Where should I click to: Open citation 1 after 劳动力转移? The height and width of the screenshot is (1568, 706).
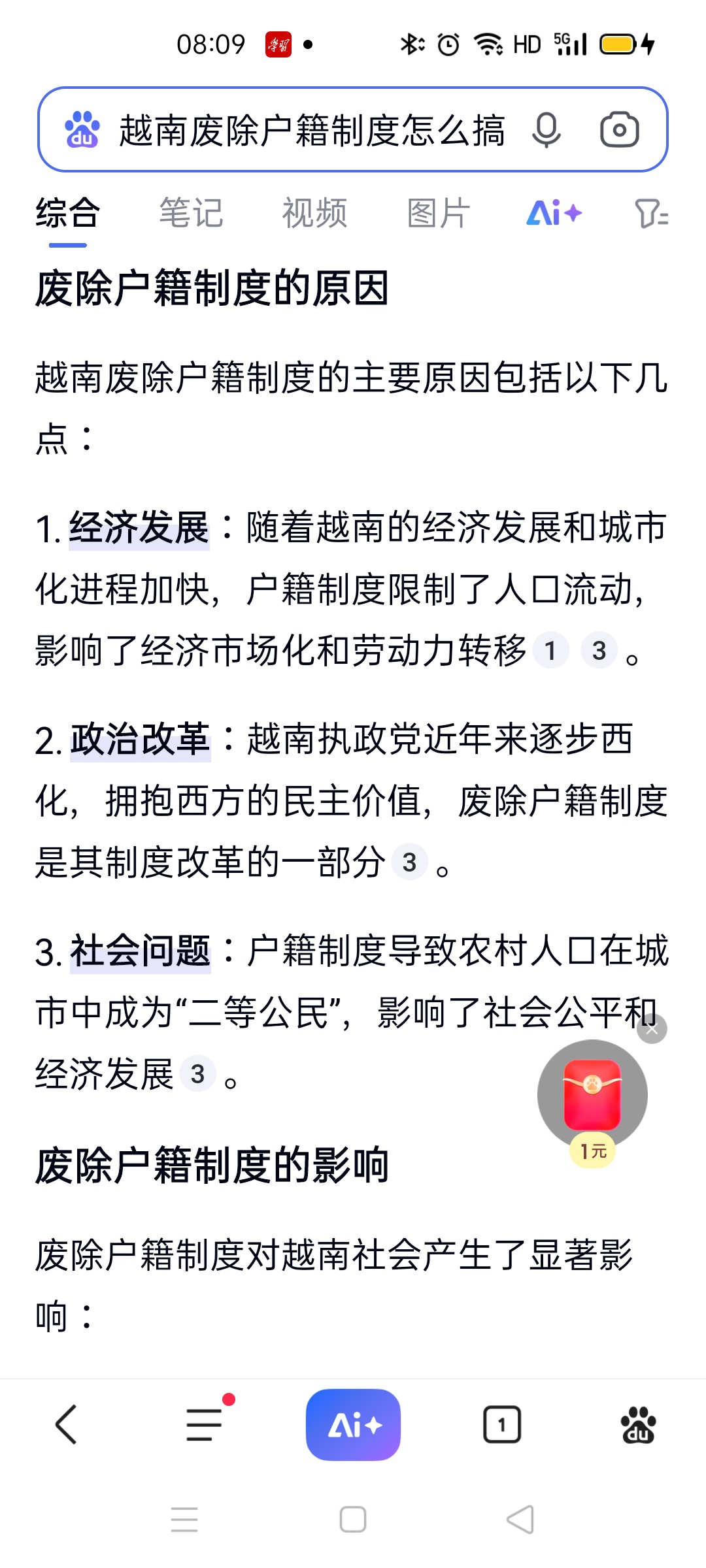[550, 651]
